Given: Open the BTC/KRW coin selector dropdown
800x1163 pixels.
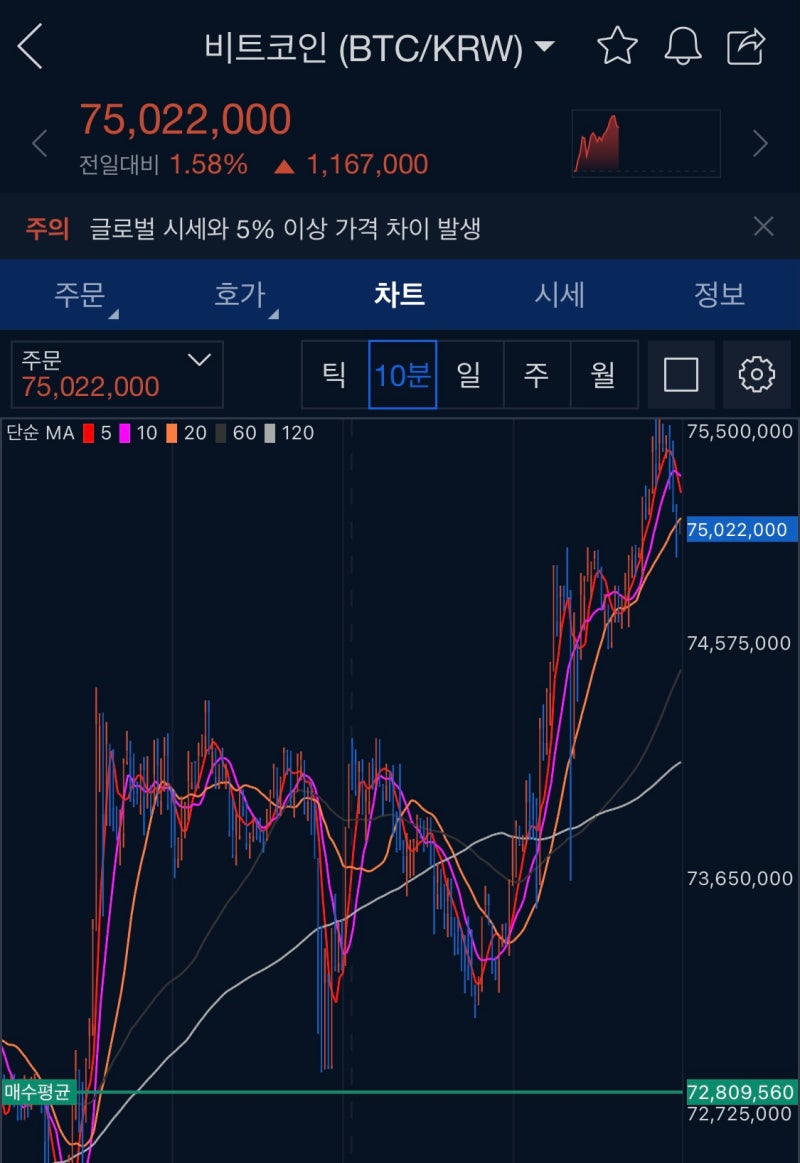Looking at the screenshot, I should (x=543, y=45).
